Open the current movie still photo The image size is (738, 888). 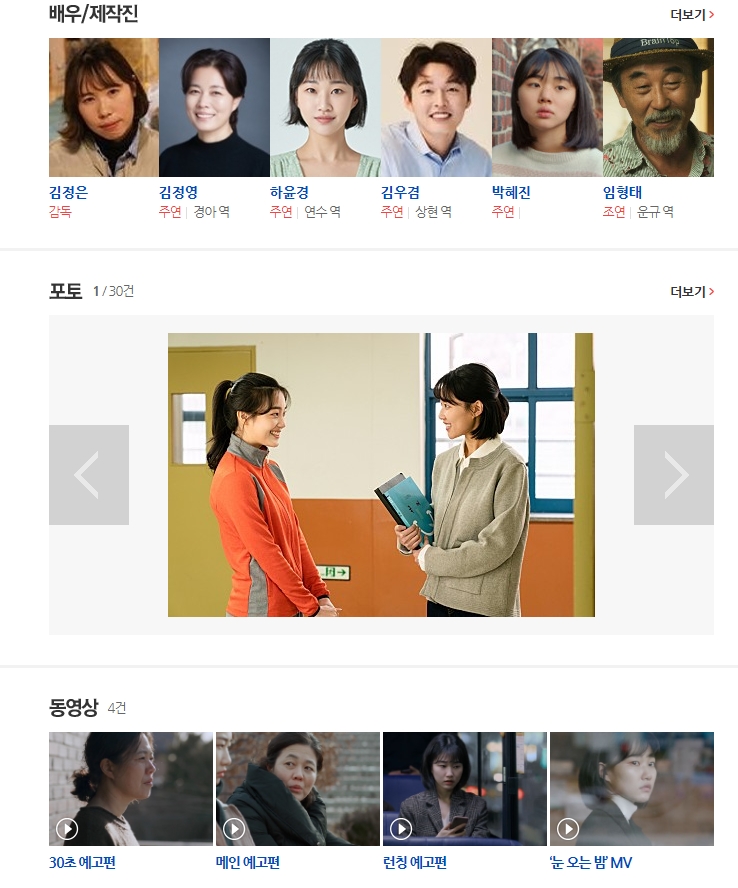point(381,475)
